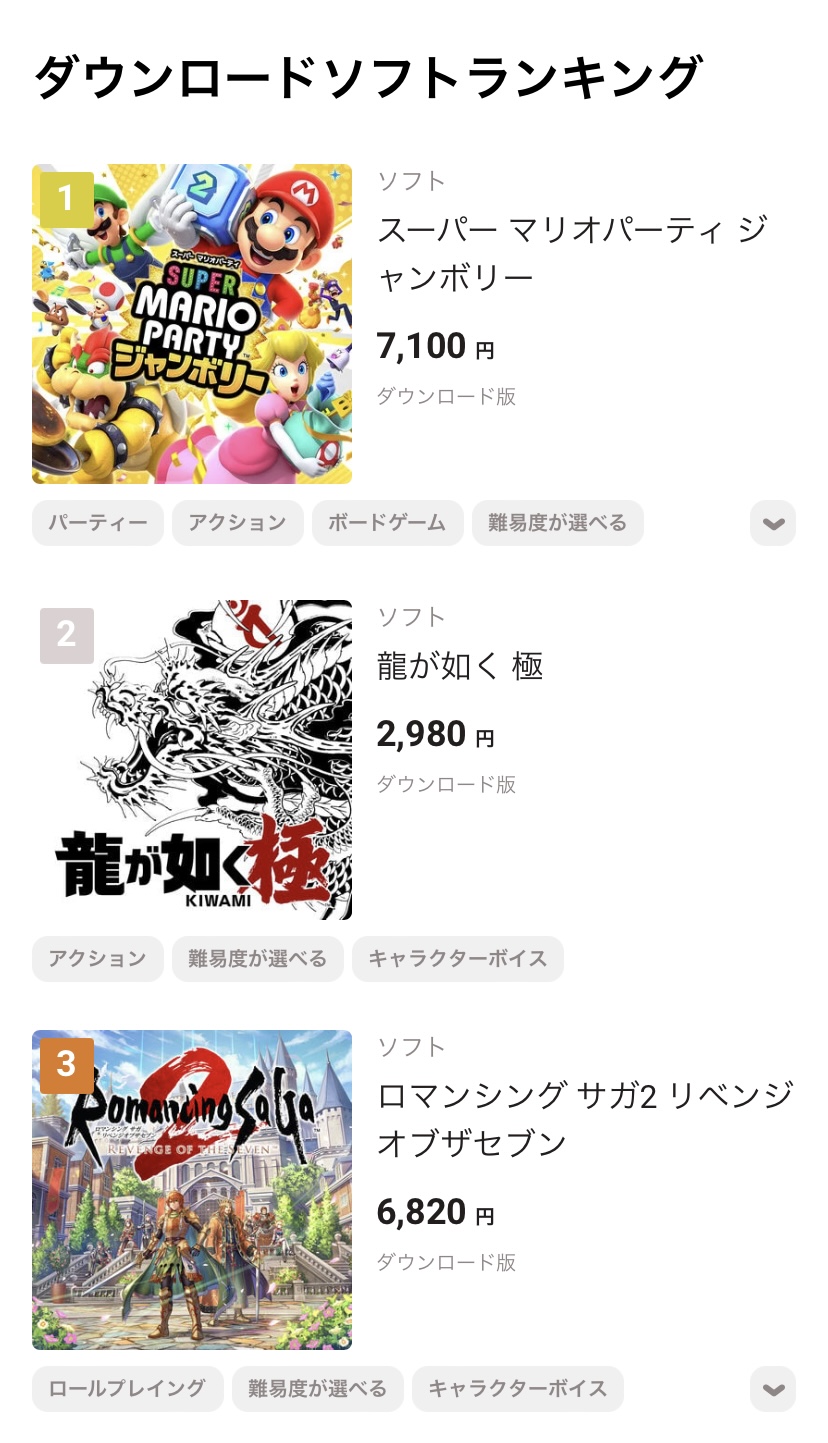Open the Super Mario Party Jamboree cover image
This screenshot has width=828, height=1443.
(x=192, y=323)
